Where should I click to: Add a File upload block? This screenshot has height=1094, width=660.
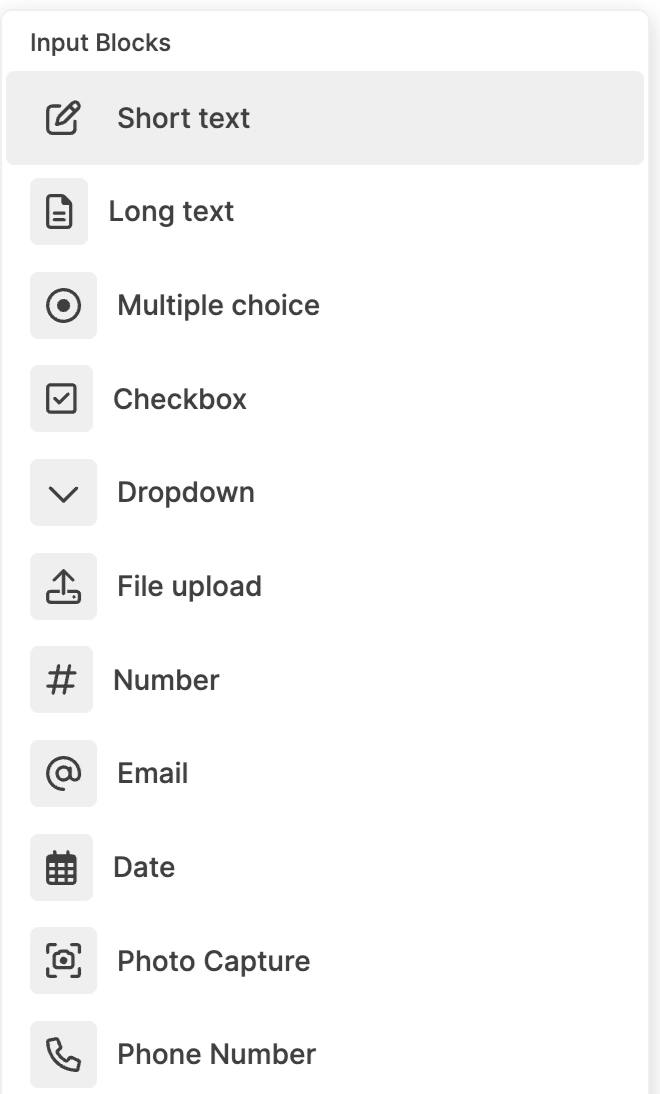coord(189,586)
